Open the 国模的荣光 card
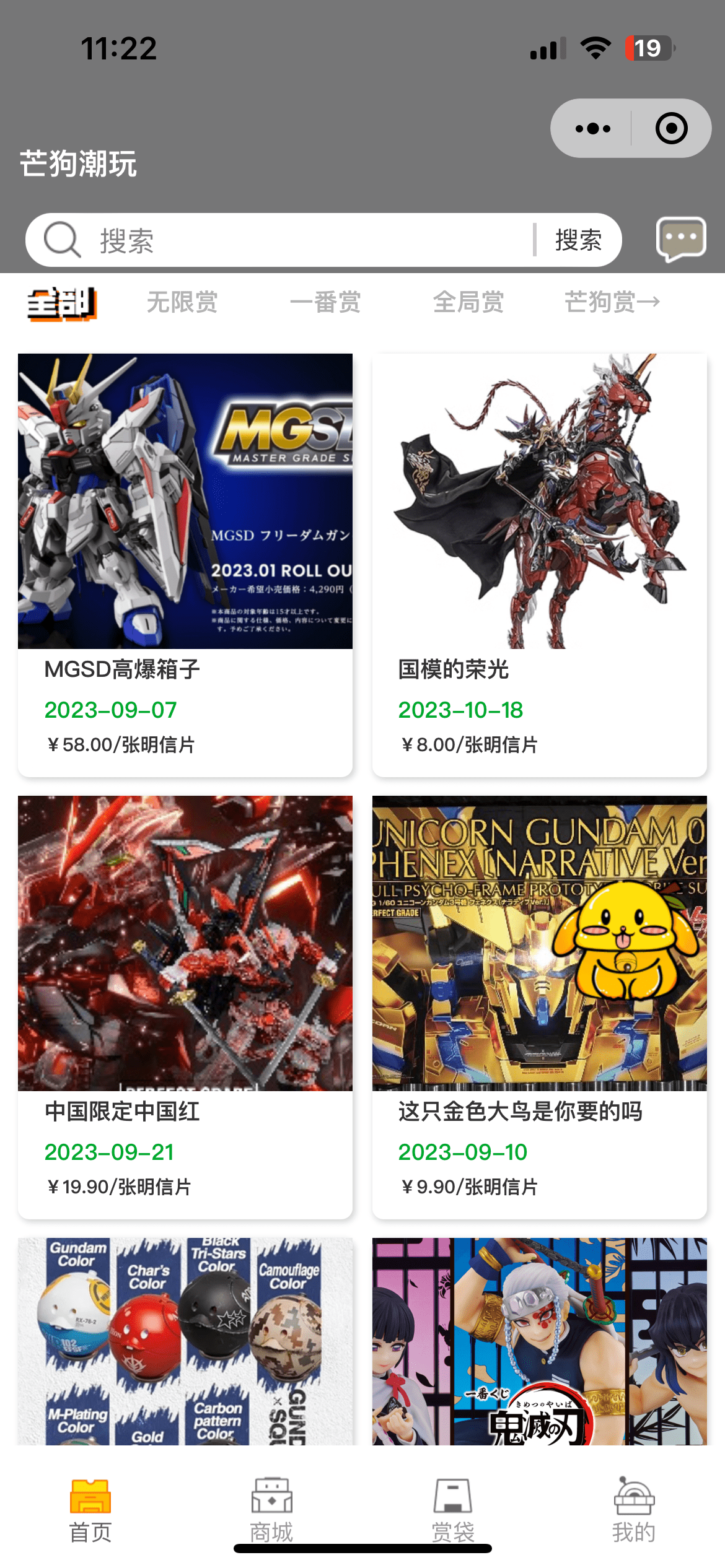This screenshot has height=1568, width=725. click(x=539, y=564)
